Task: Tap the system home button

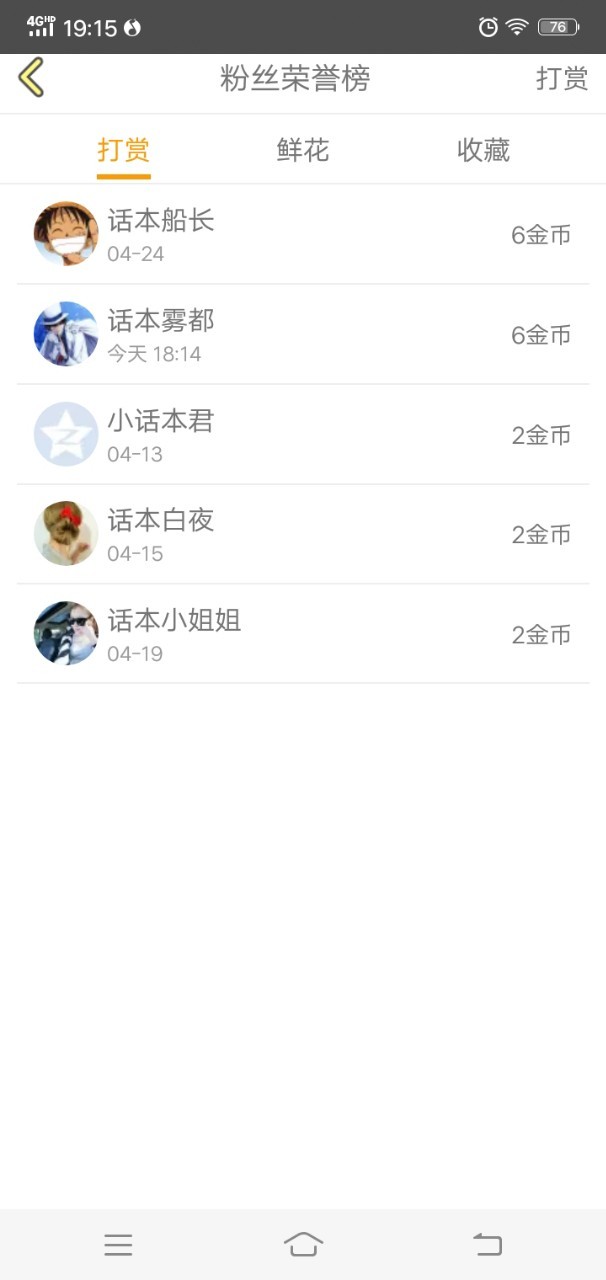Action: point(303,1244)
